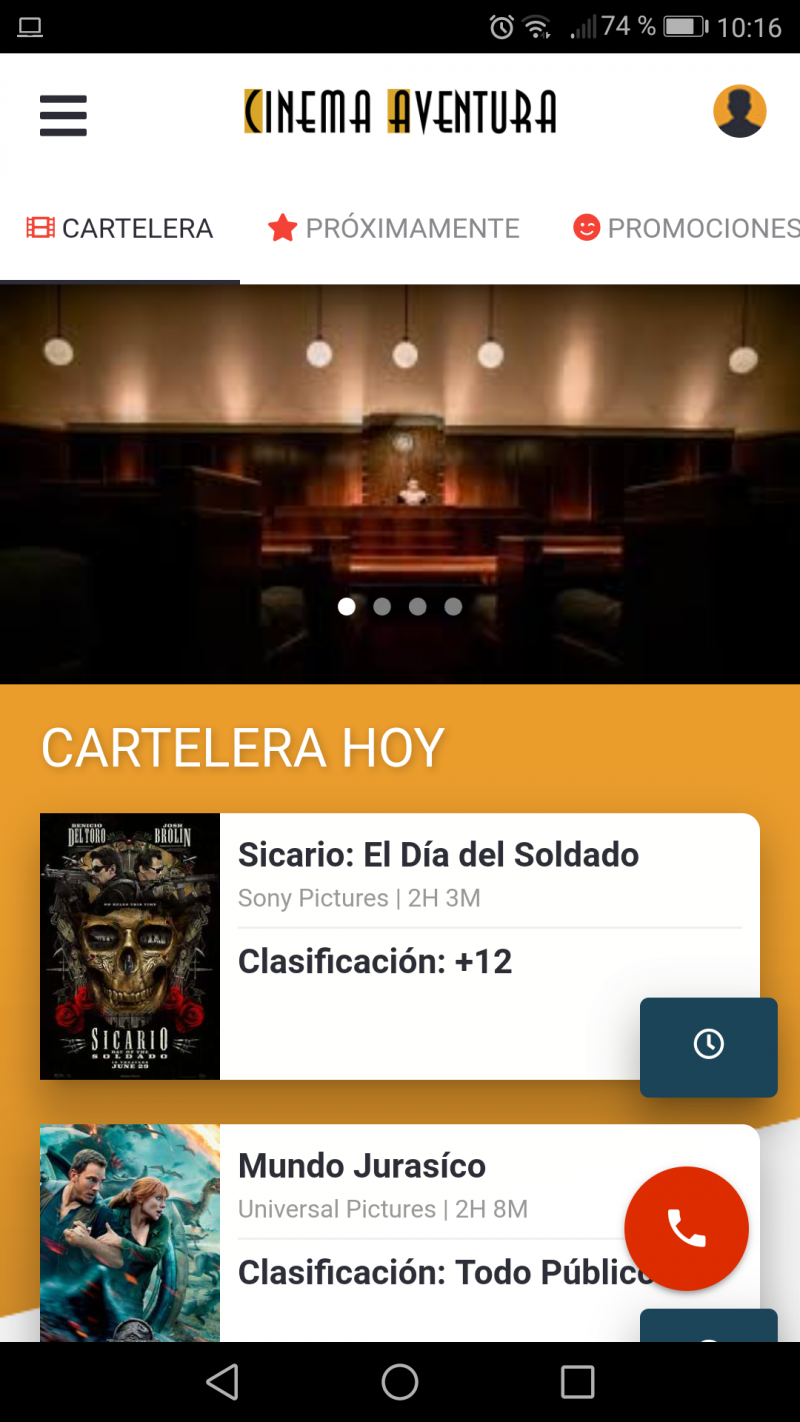Switch to the Promociones tab
Image resolution: width=800 pixels, height=1422 pixels.
click(x=686, y=229)
